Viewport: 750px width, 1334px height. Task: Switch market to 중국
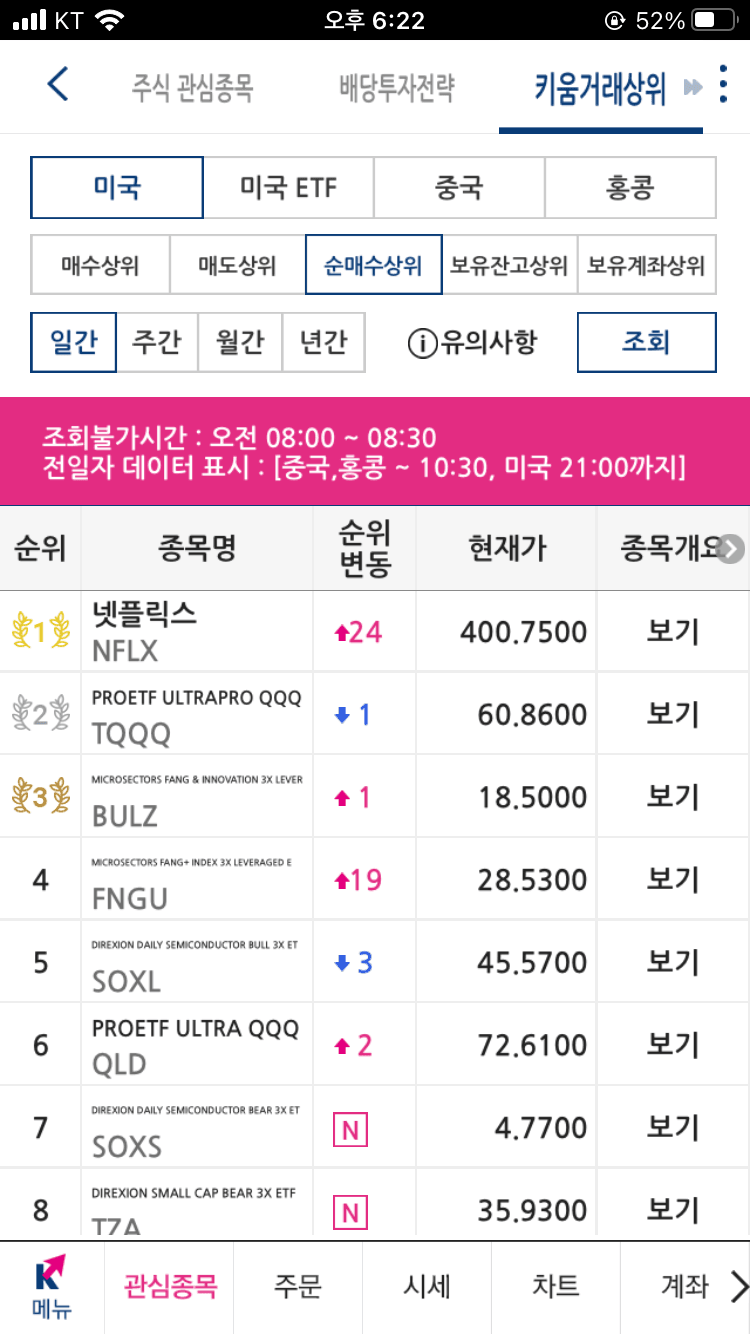[x=459, y=187]
